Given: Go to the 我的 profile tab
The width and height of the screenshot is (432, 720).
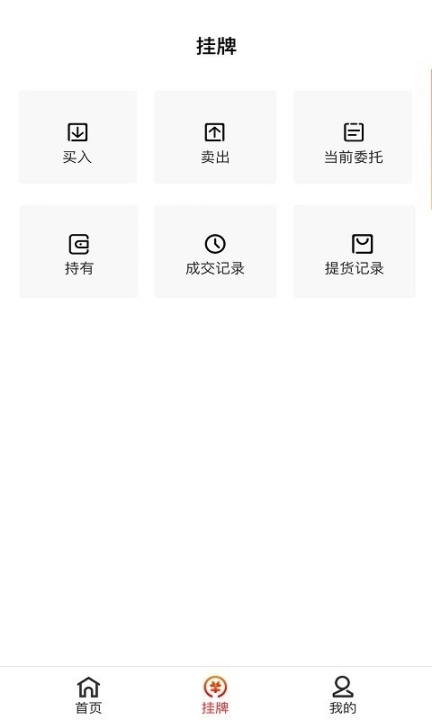Looking at the screenshot, I should coord(342,695).
